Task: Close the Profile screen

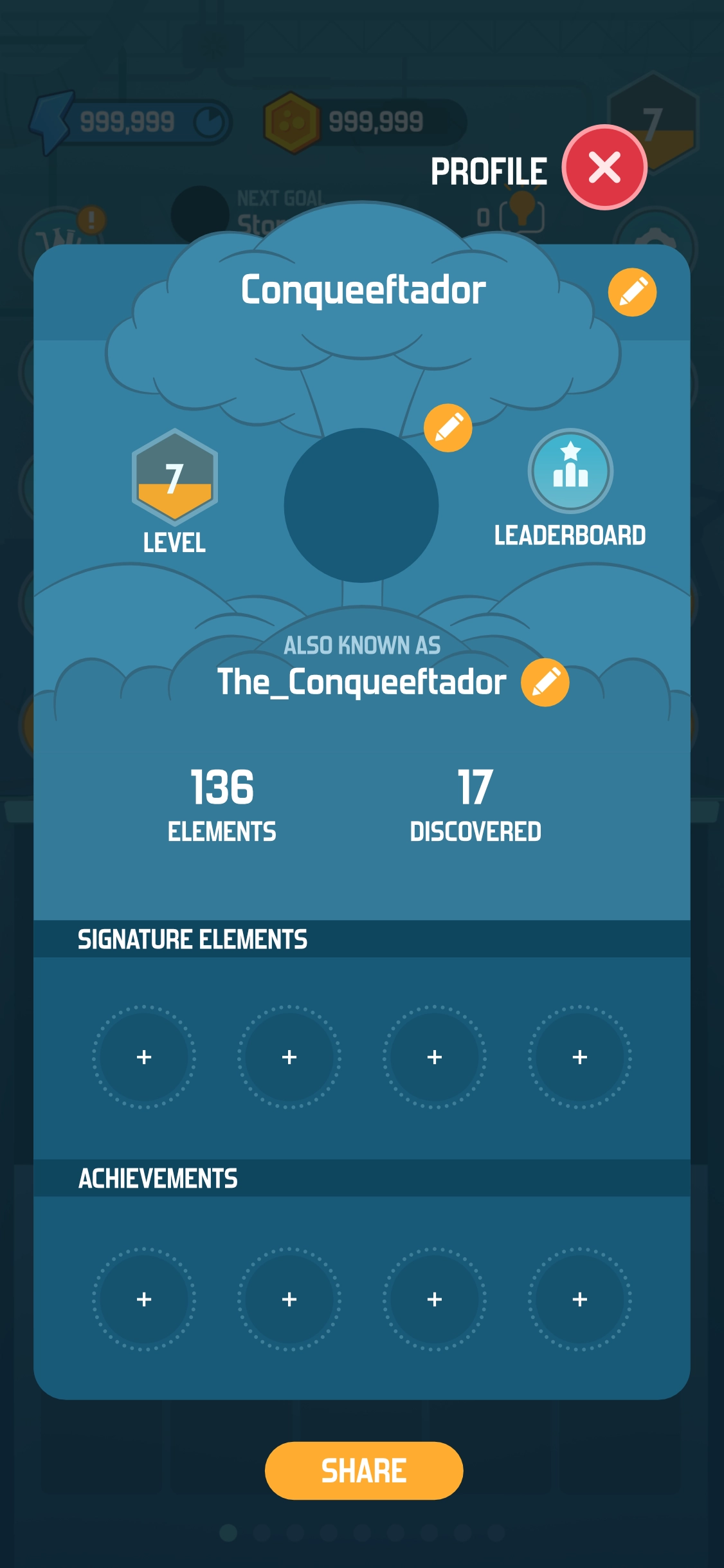Action: (603, 168)
